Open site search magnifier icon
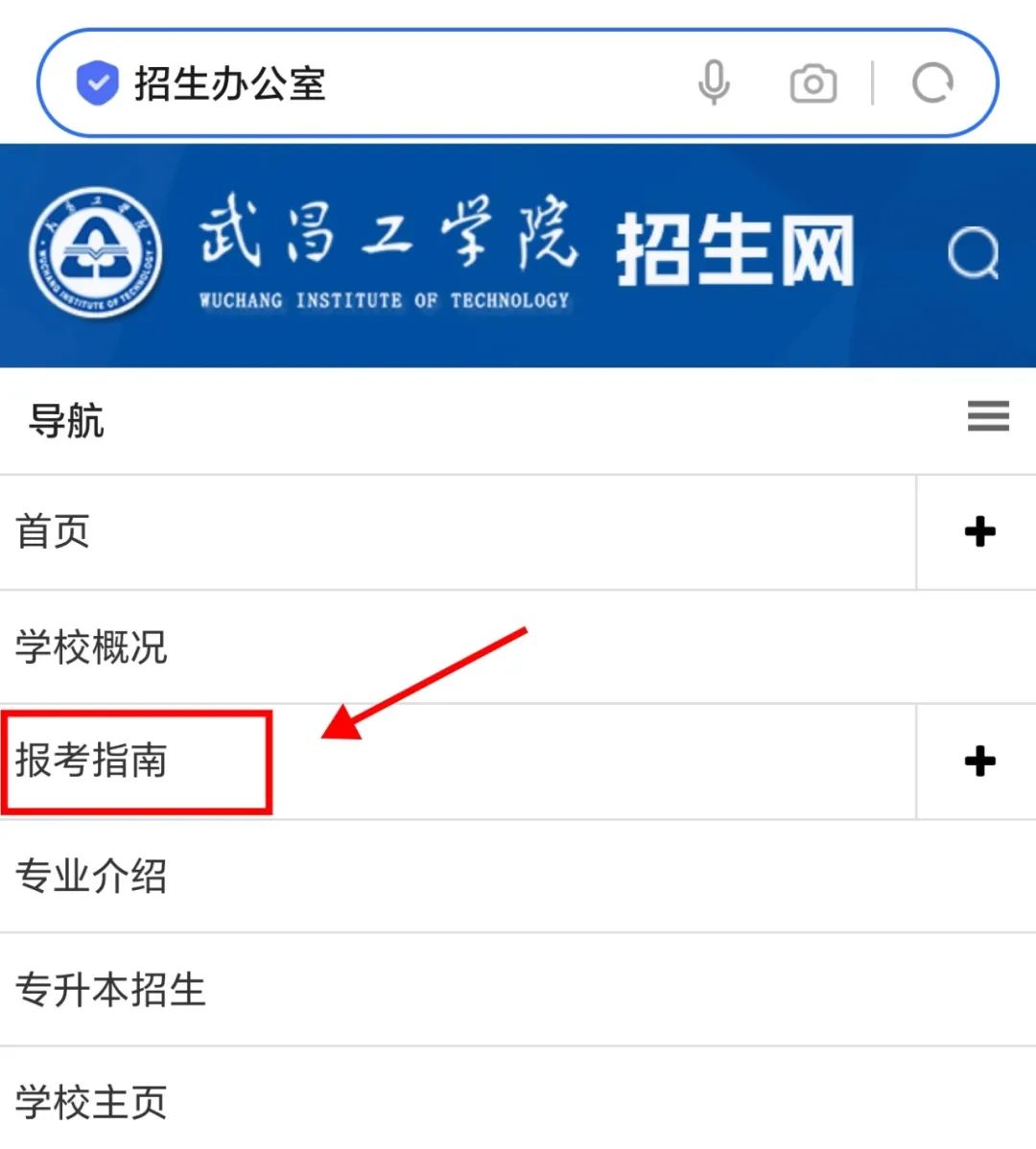Image resolution: width=1036 pixels, height=1149 pixels. (973, 254)
